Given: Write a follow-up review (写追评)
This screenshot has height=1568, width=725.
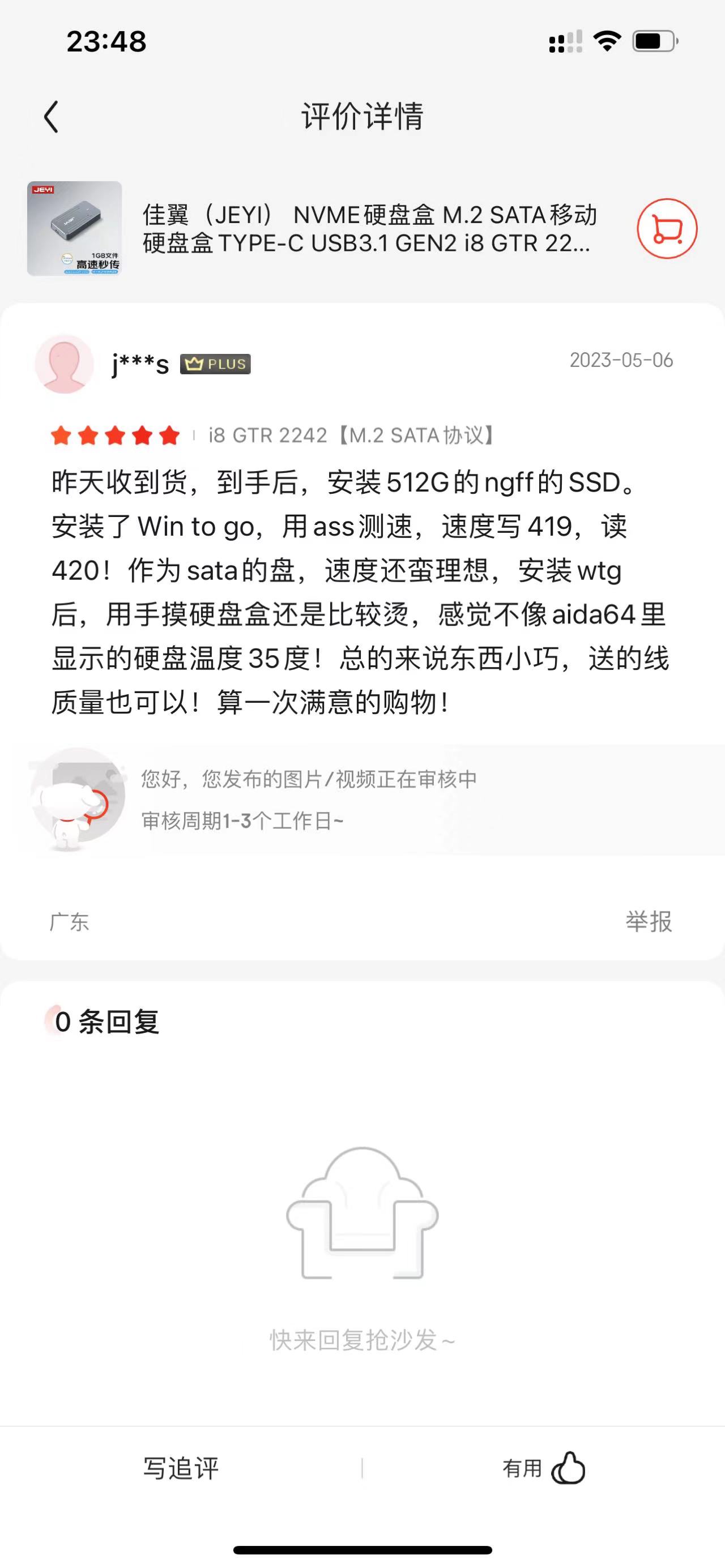Looking at the screenshot, I should pyautogui.click(x=181, y=1468).
